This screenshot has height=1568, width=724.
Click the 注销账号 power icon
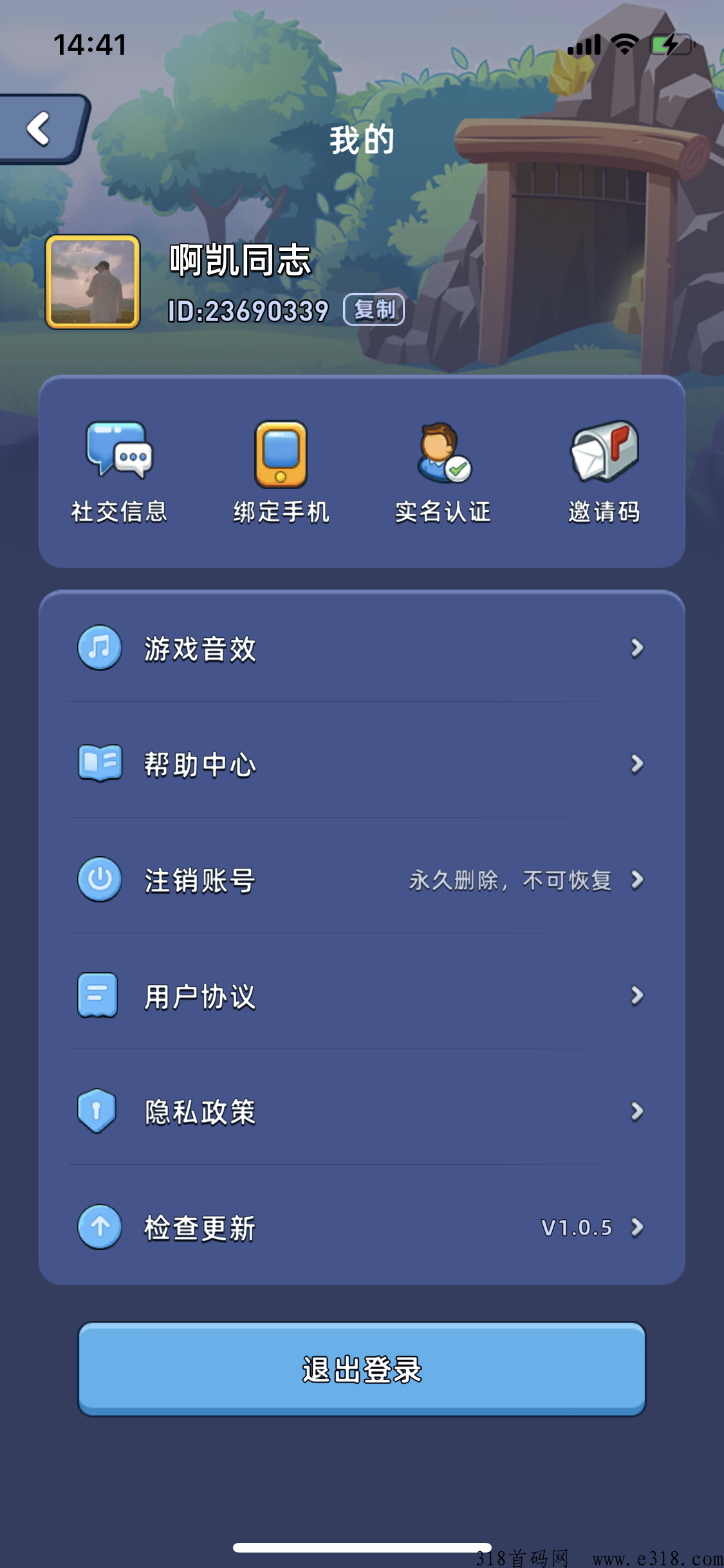pos(98,880)
